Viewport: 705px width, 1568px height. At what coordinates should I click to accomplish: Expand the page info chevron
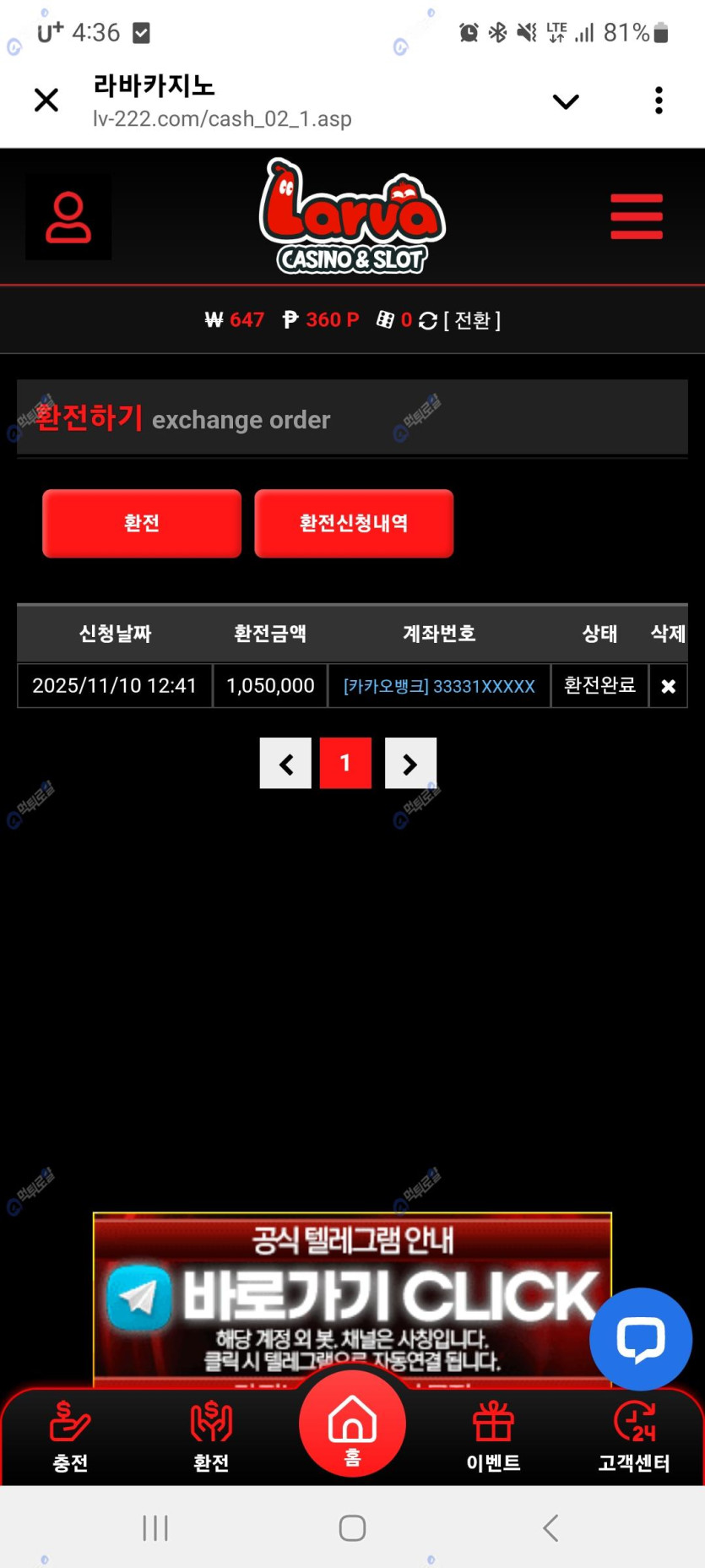[565, 102]
